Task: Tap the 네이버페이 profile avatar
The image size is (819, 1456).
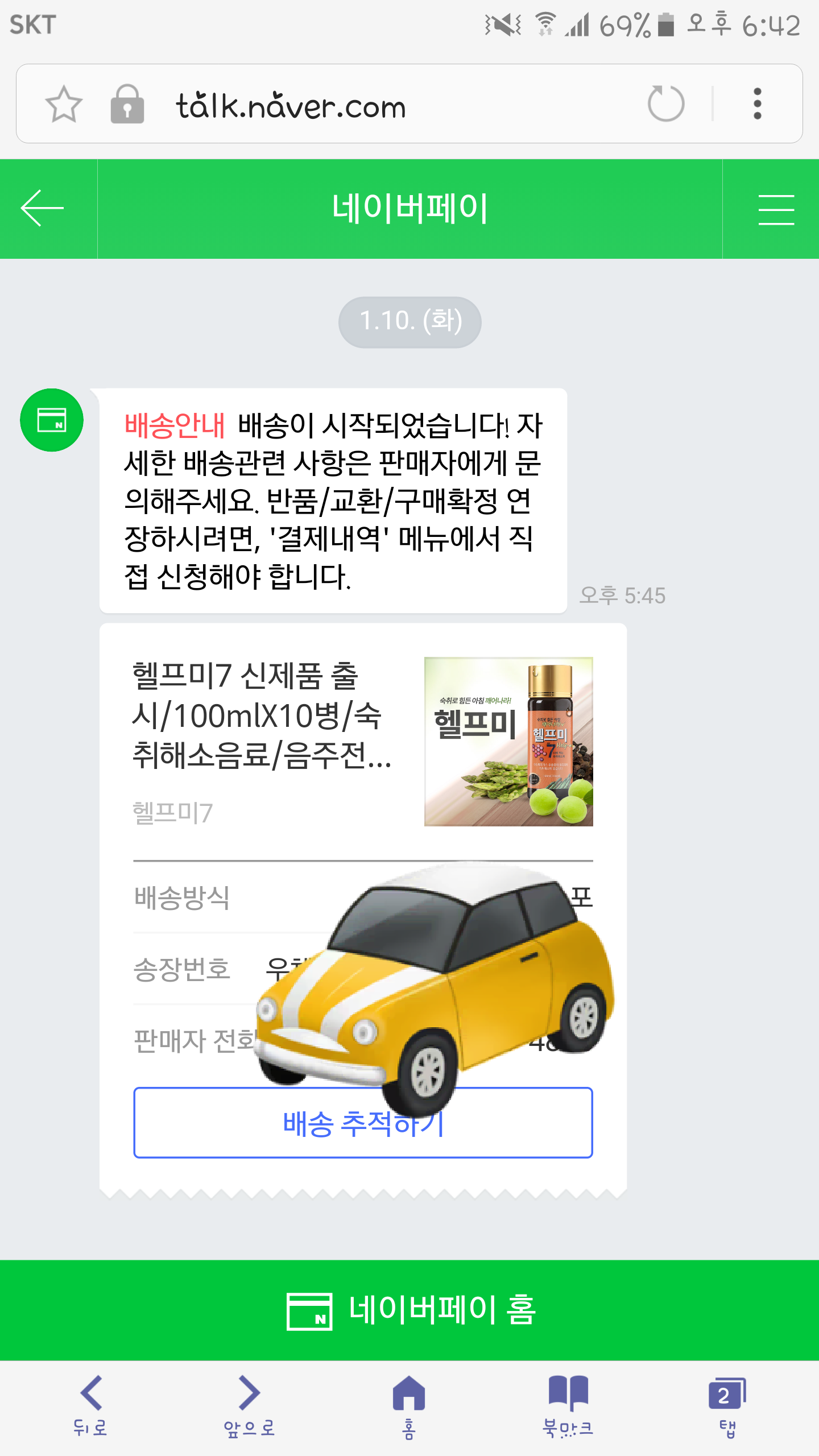Action: [x=52, y=420]
